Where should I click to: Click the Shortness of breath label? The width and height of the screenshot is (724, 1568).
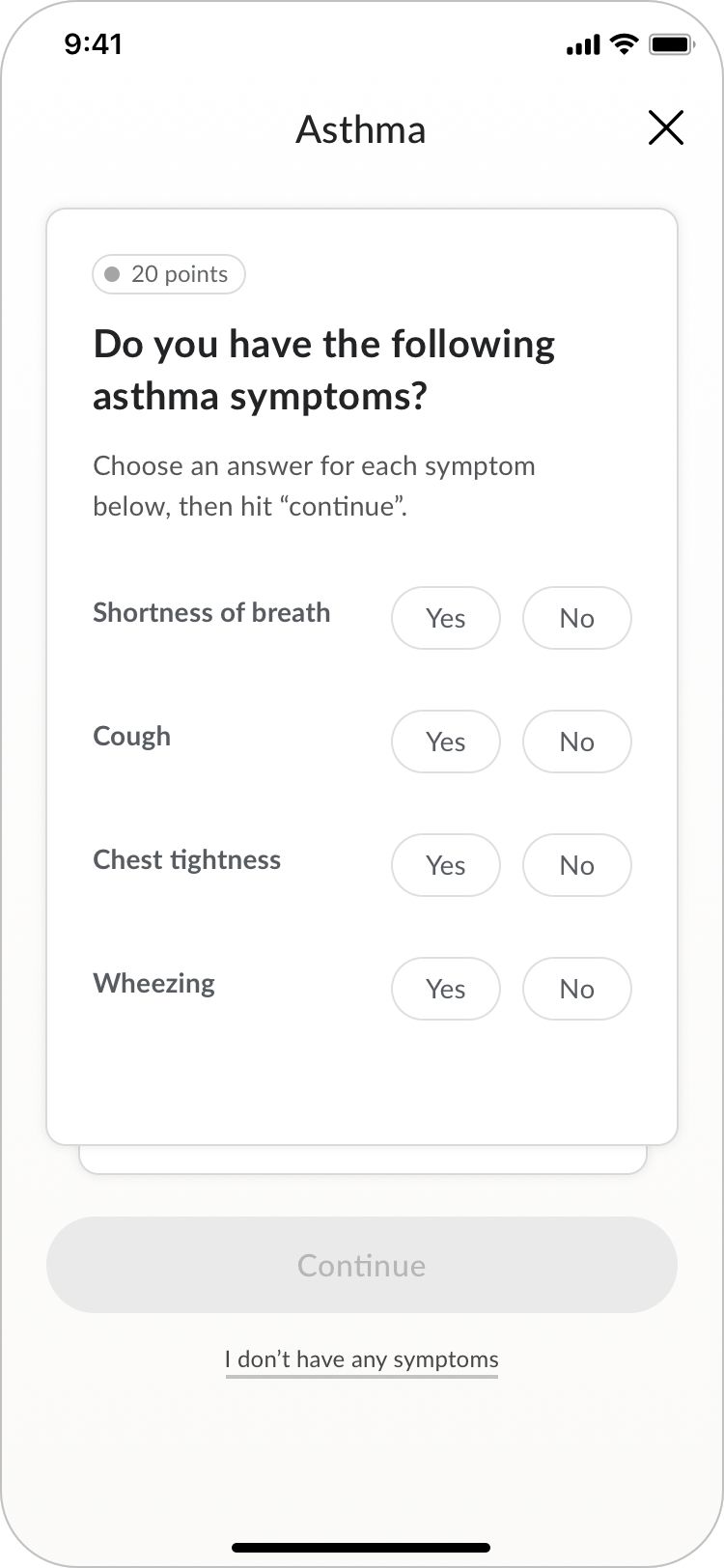coord(211,612)
